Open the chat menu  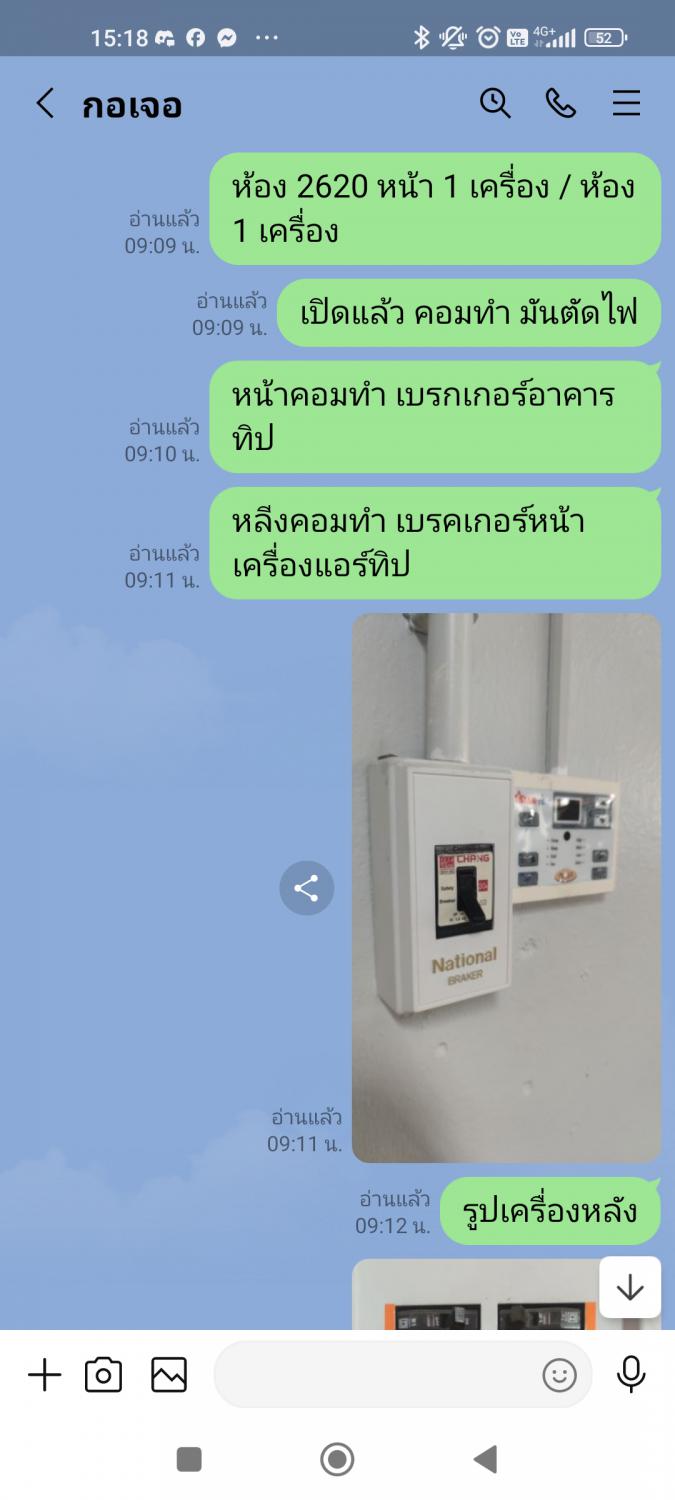tap(626, 103)
